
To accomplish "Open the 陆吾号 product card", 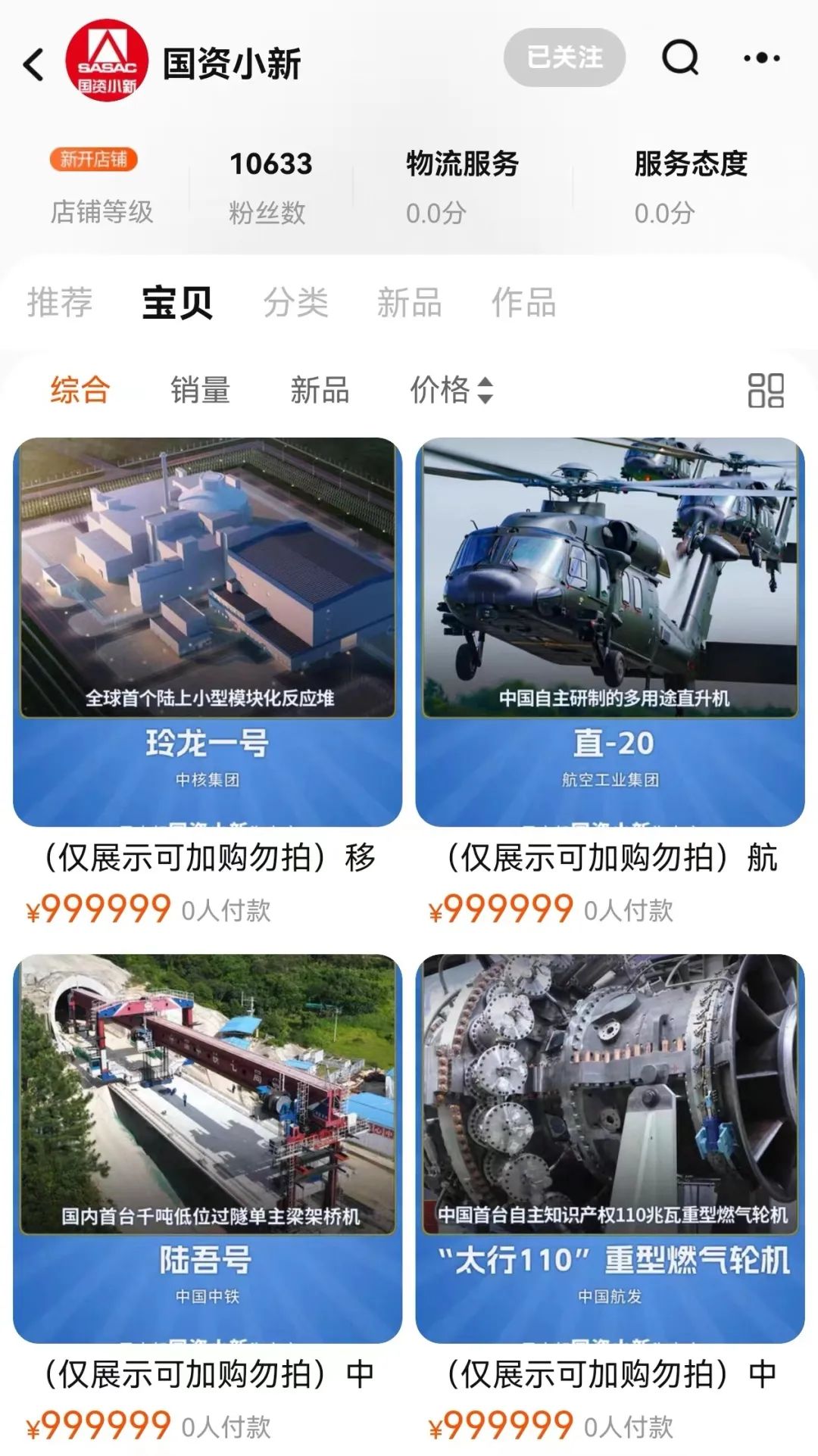I will [x=208, y=1149].
